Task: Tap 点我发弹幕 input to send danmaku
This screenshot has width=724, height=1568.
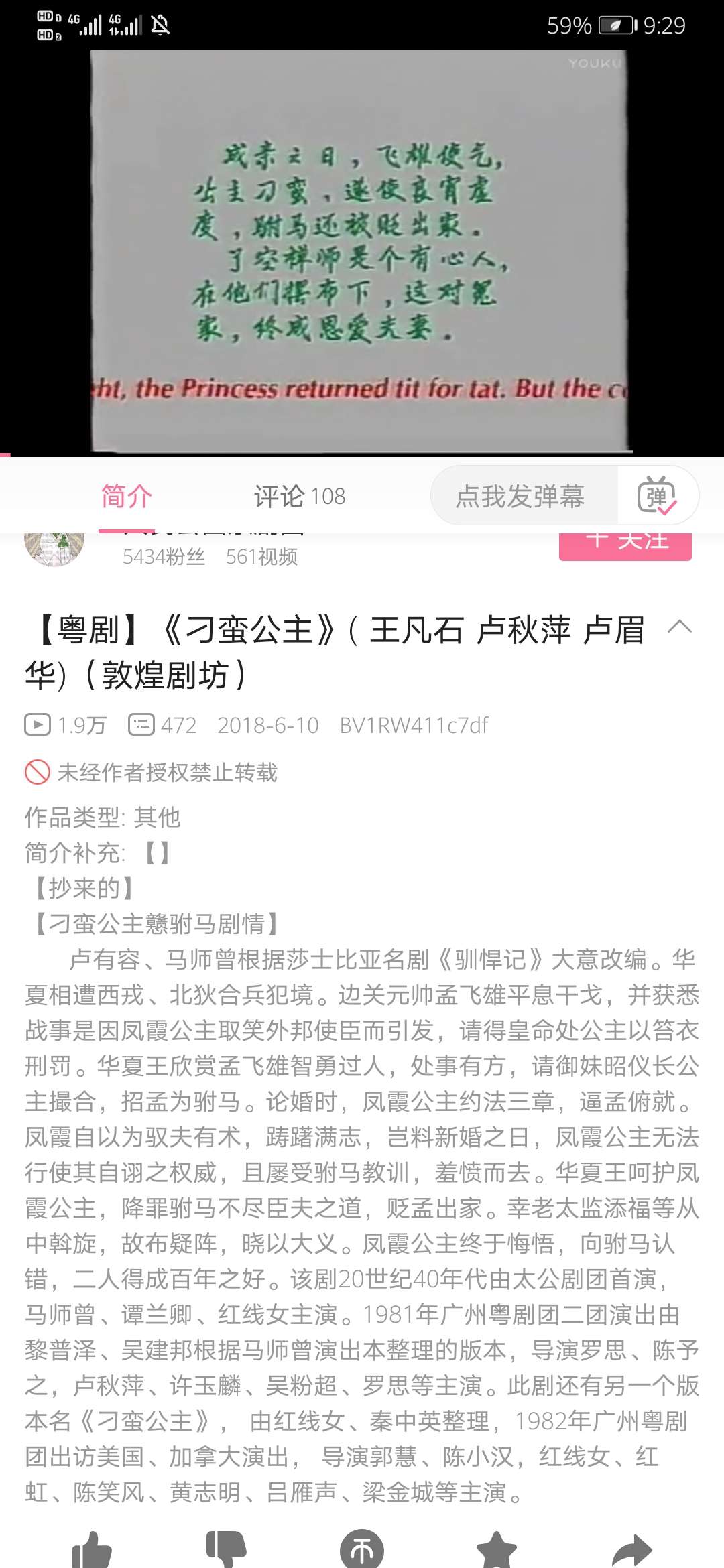Action: point(520,497)
